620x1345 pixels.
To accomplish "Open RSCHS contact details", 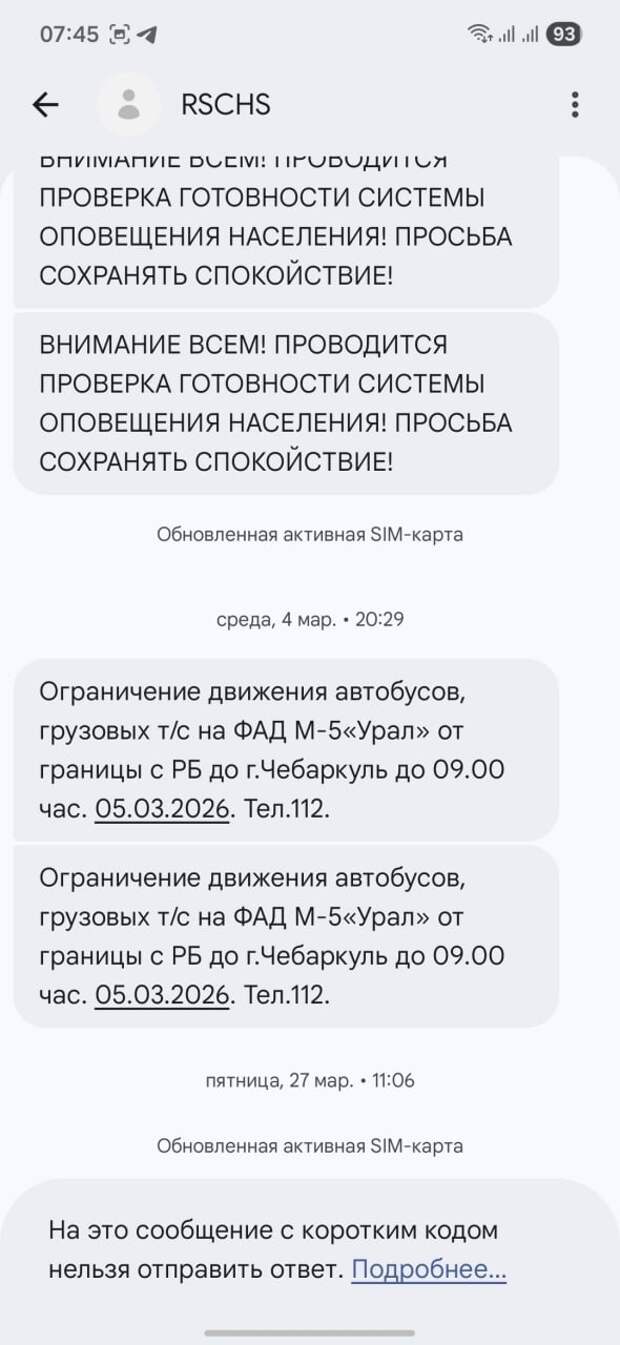I will pyautogui.click(x=225, y=105).
